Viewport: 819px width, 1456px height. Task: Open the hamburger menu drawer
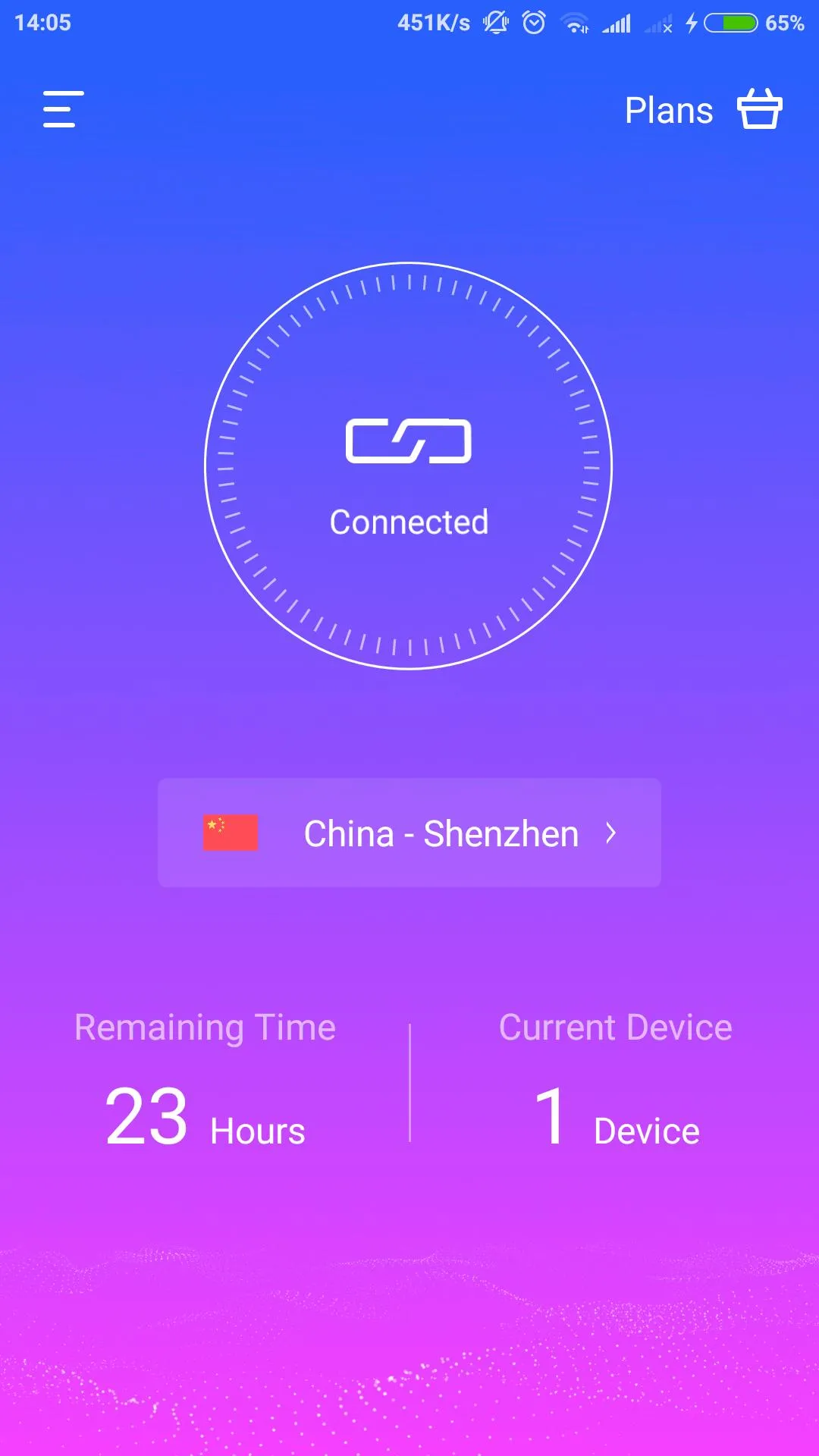63,109
